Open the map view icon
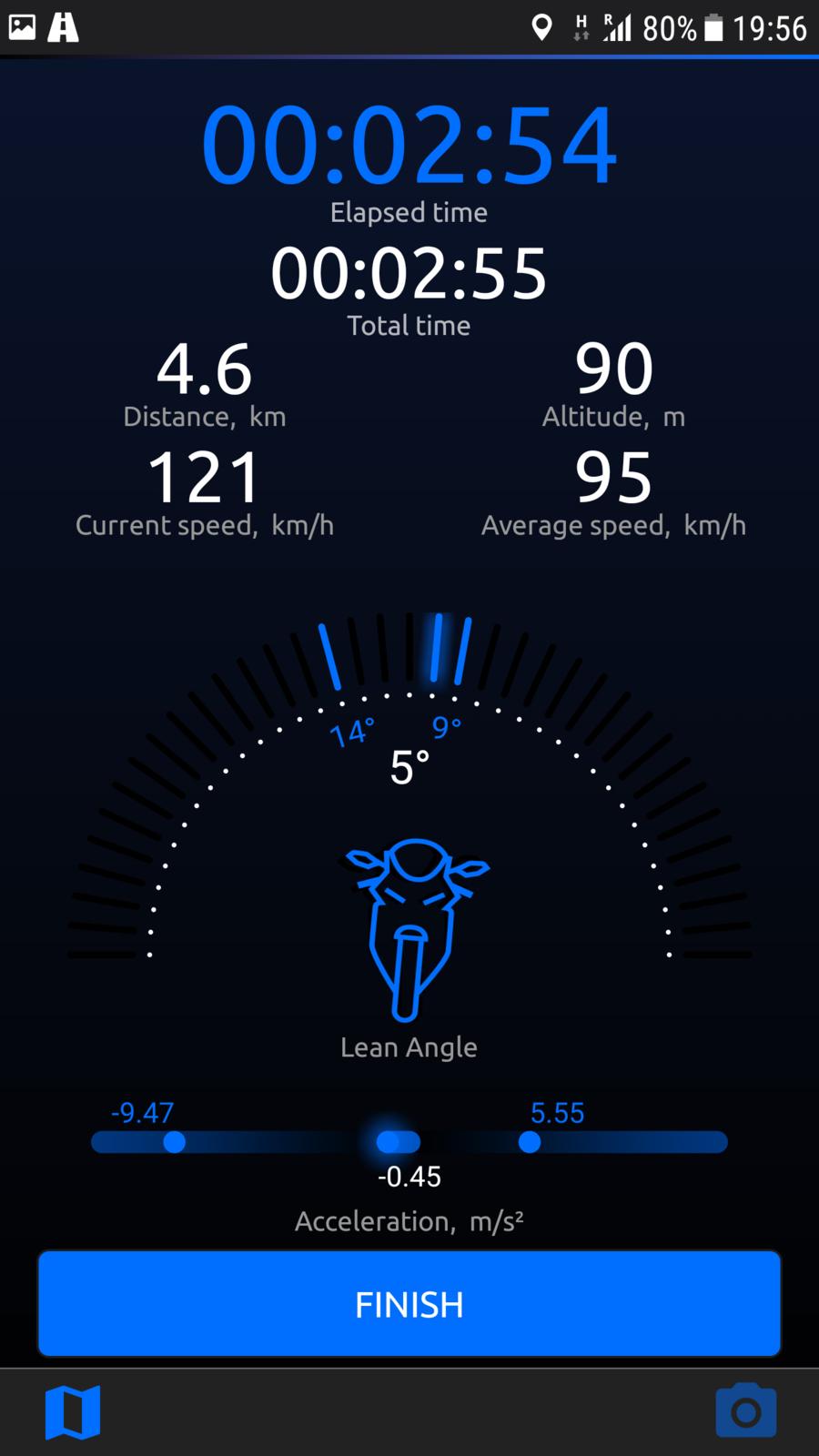Image resolution: width=819 pixels, height=1456 pixels. [73, 1412]
